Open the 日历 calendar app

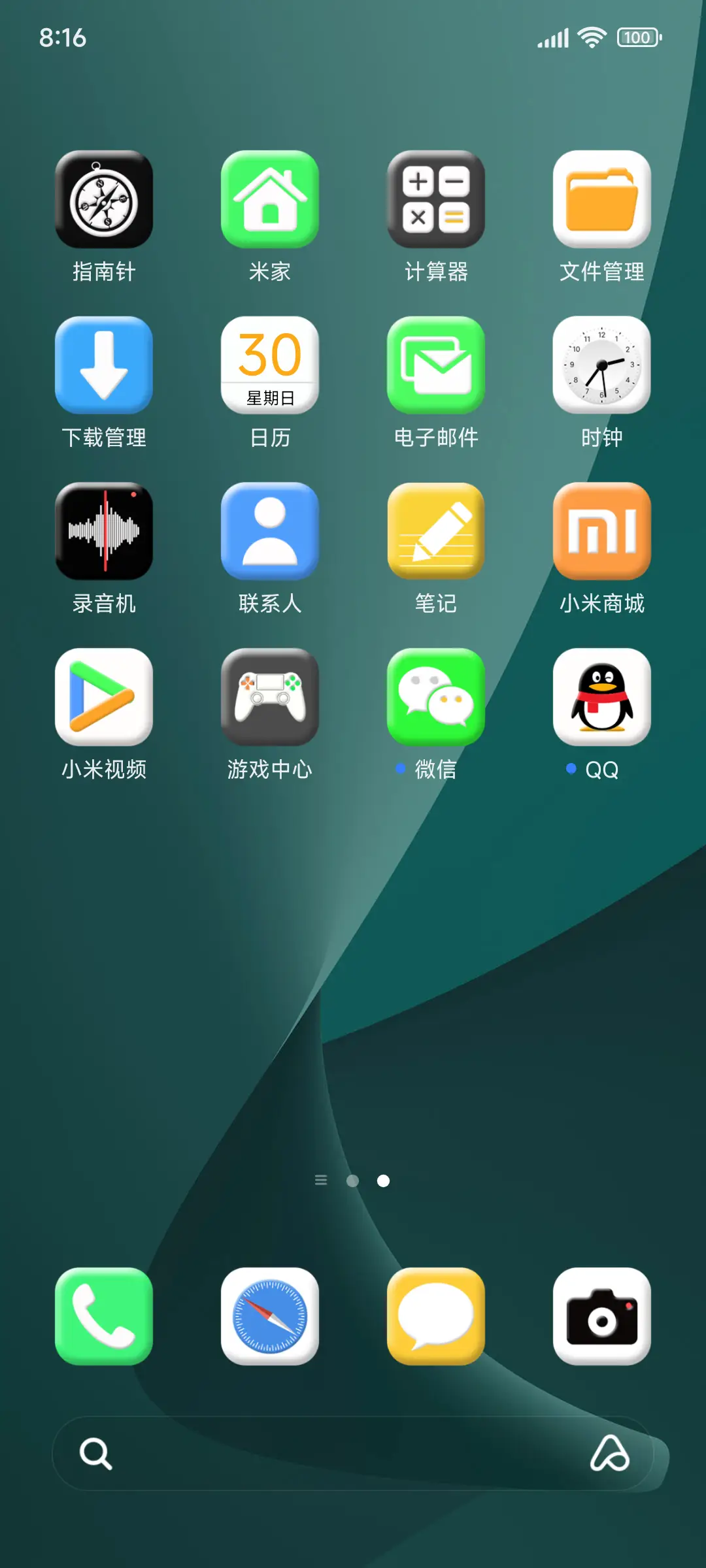tap(270, 366)
